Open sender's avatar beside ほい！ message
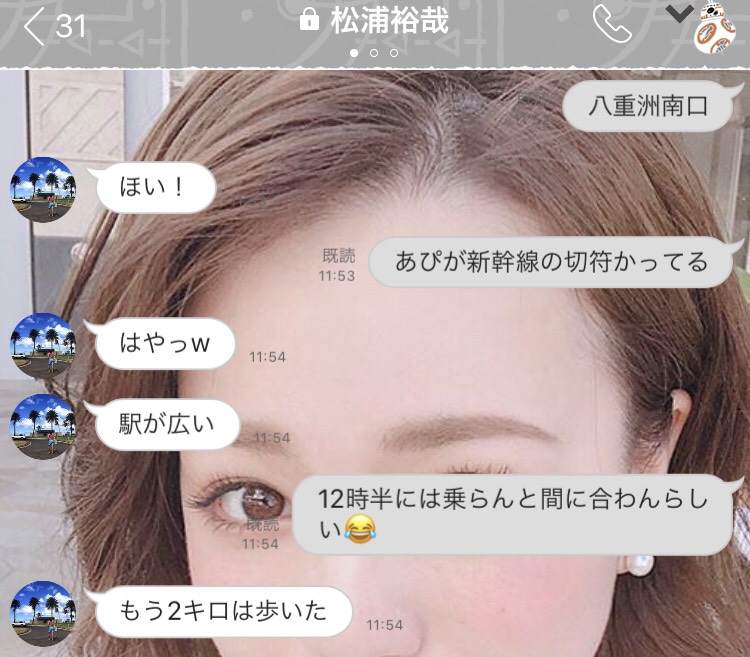This screenshot has height=657, width=750. (x=43, y=187)
